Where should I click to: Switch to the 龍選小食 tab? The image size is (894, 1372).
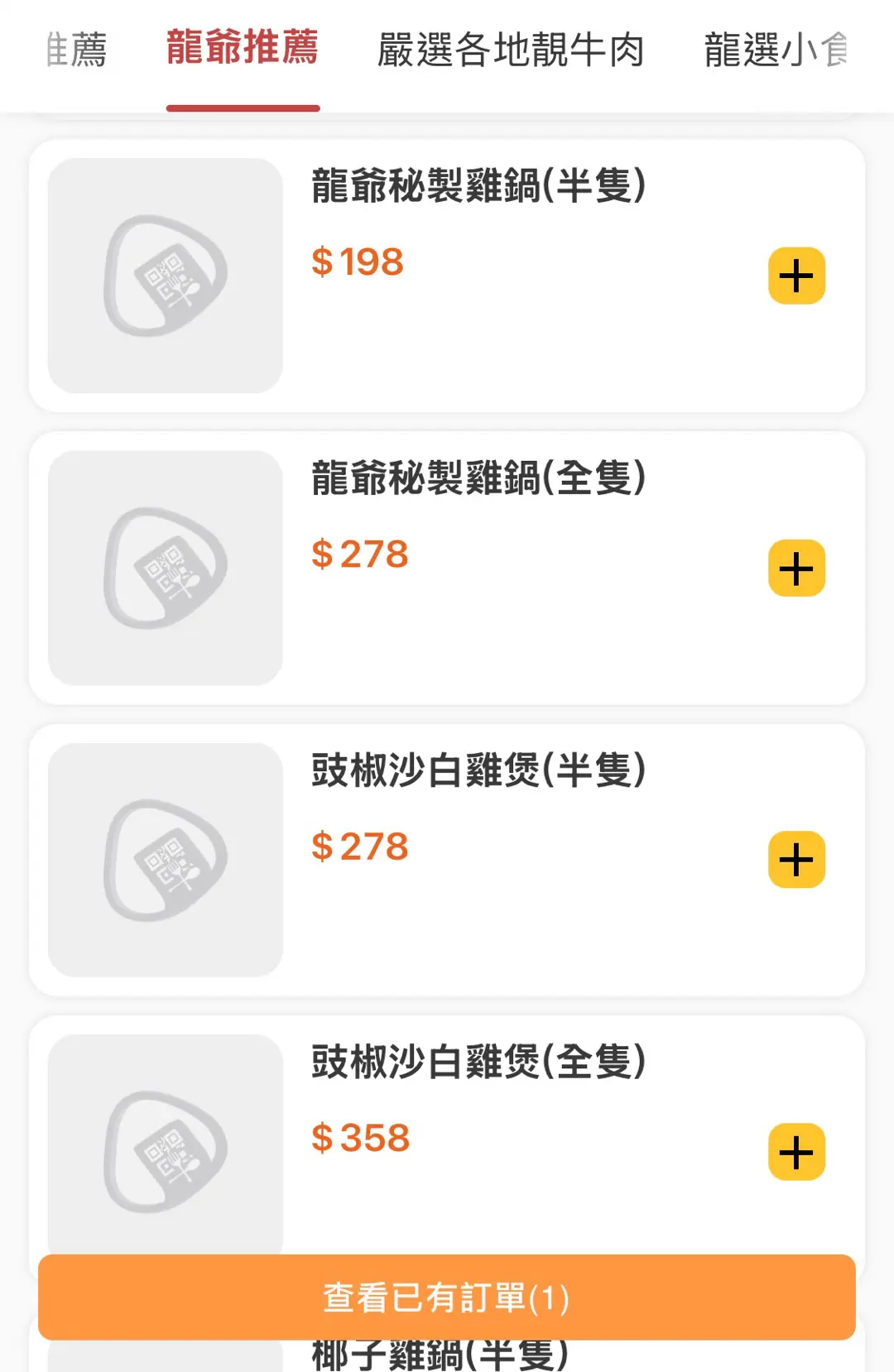click(776, 50)
